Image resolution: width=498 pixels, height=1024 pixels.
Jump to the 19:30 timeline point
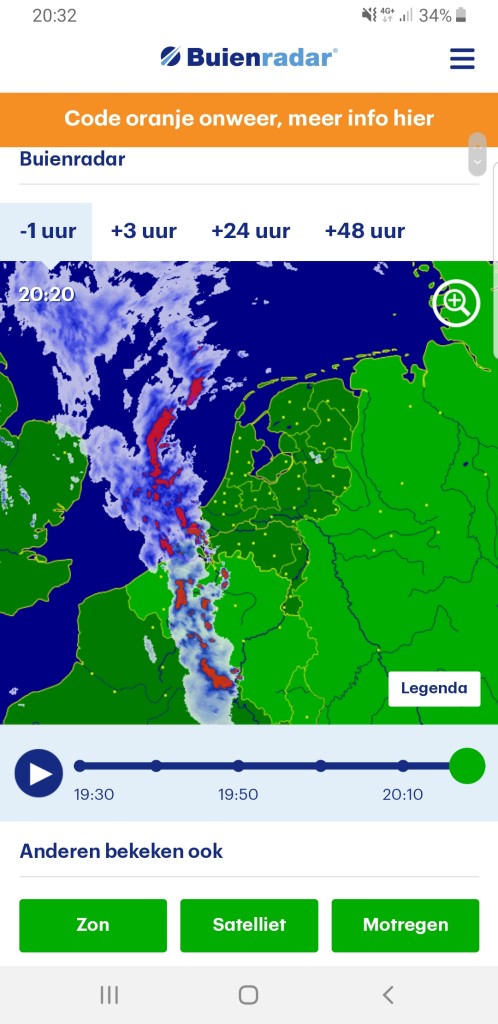pyautogui.click(x=80, y=765)
